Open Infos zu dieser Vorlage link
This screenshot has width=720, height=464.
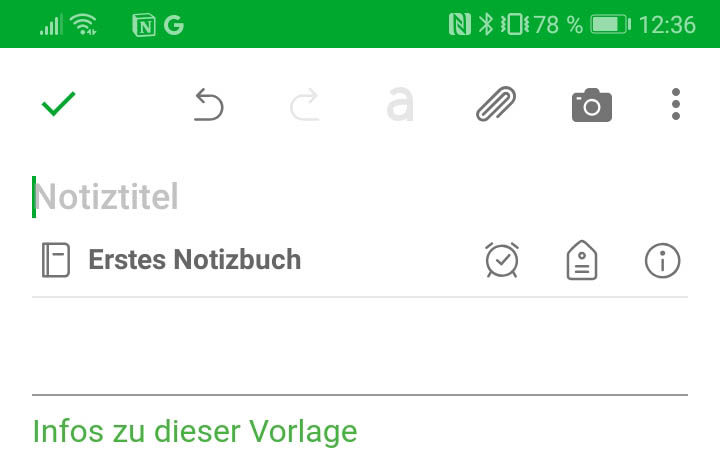click(x=195, y=431)
